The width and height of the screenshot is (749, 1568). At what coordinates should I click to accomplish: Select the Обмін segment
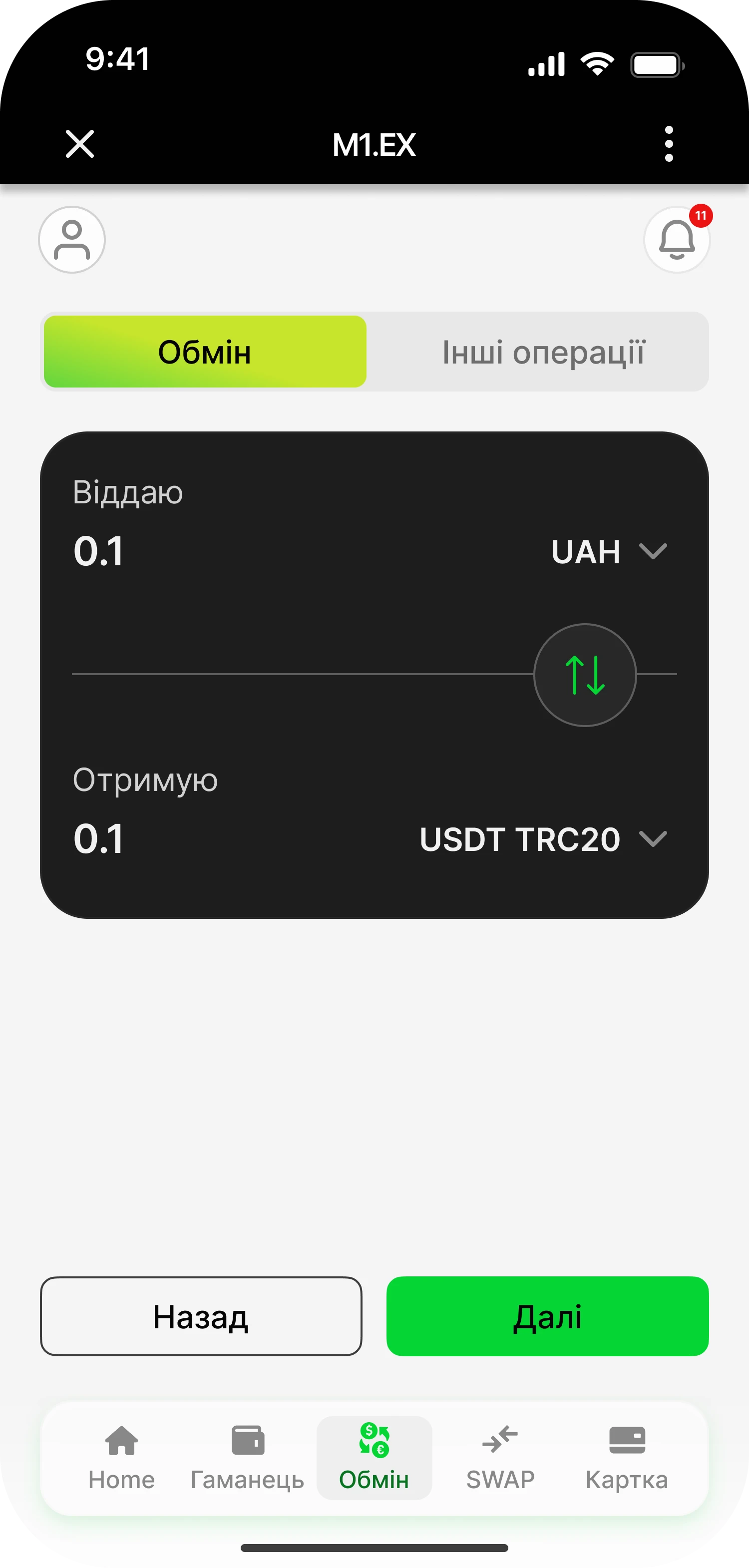[205, 352]
